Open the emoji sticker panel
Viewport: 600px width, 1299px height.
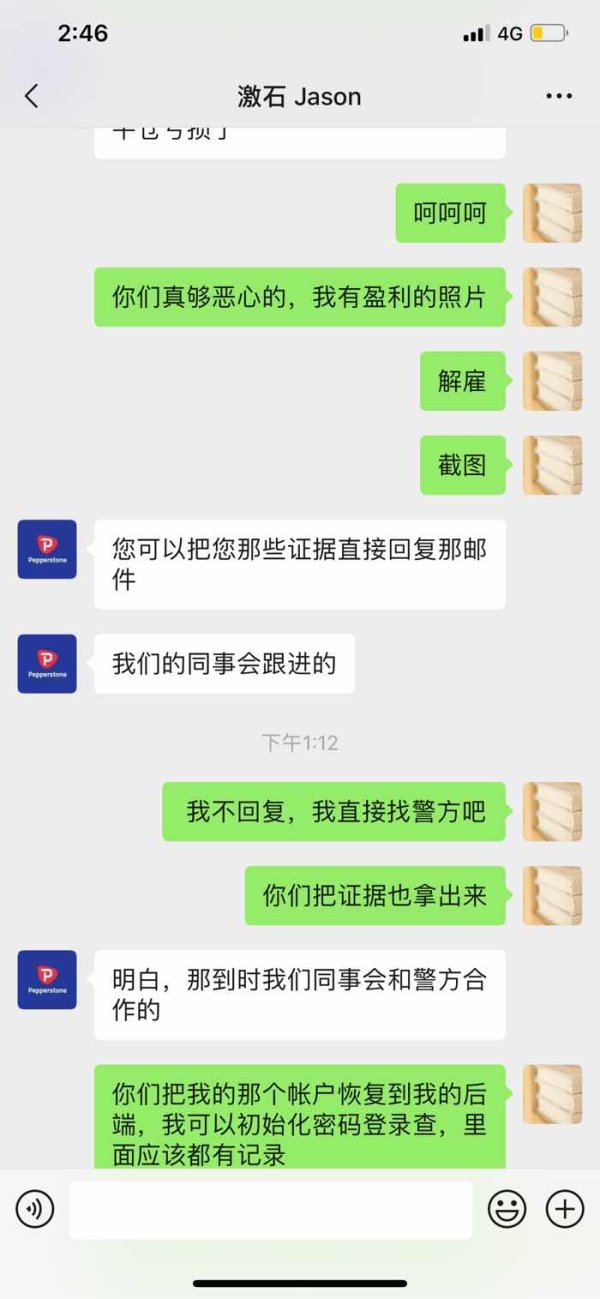click(507, 1210)
